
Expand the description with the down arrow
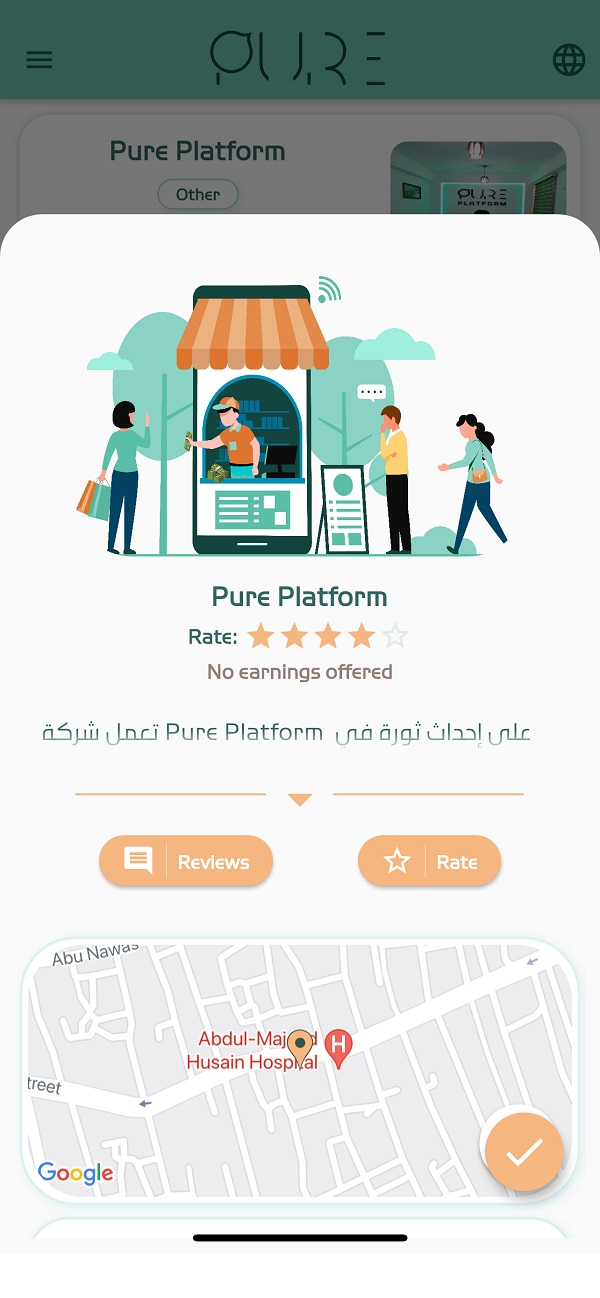pos(300,799)
